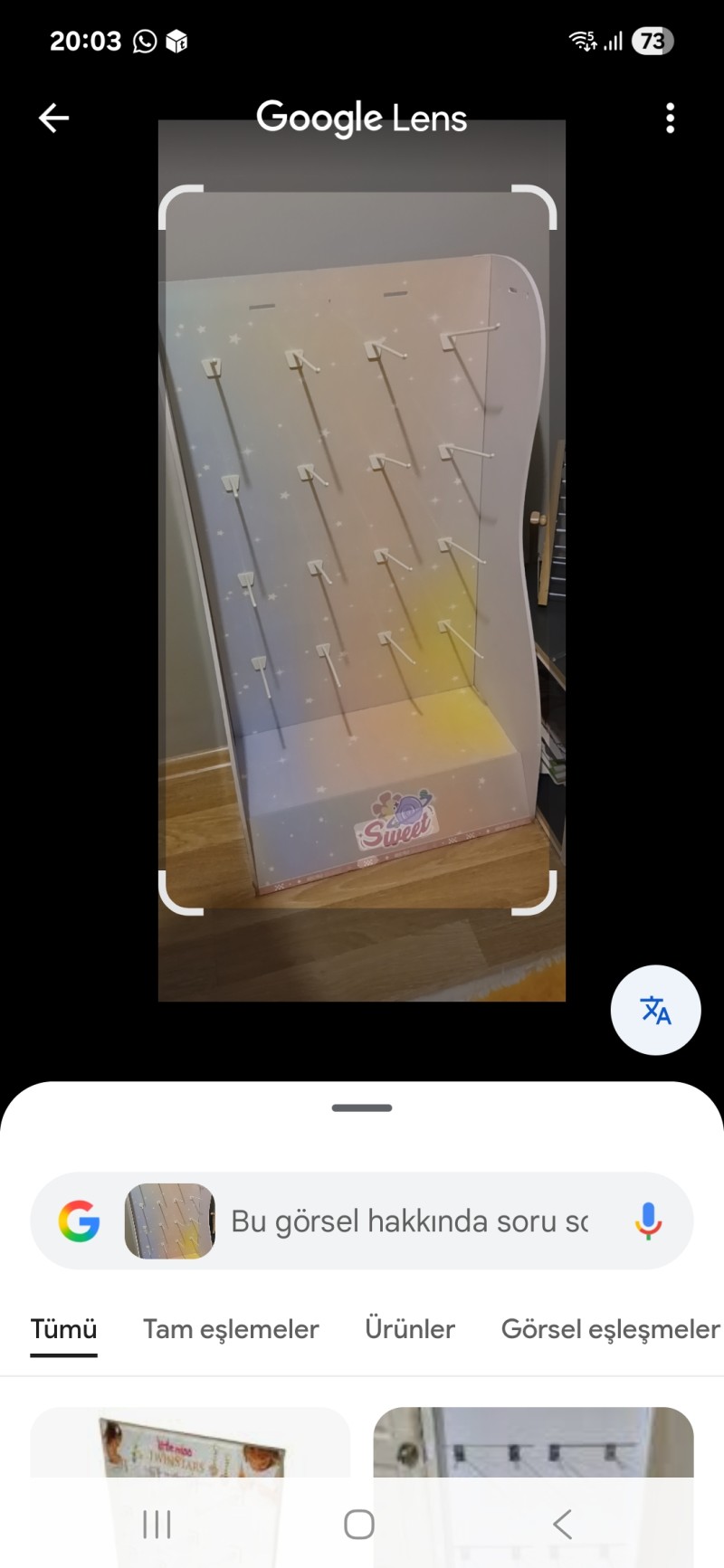Go back using the top-left arrow
Image resolution: width=724 pixels, height=1568 pixels.
(x=53, y=118)
